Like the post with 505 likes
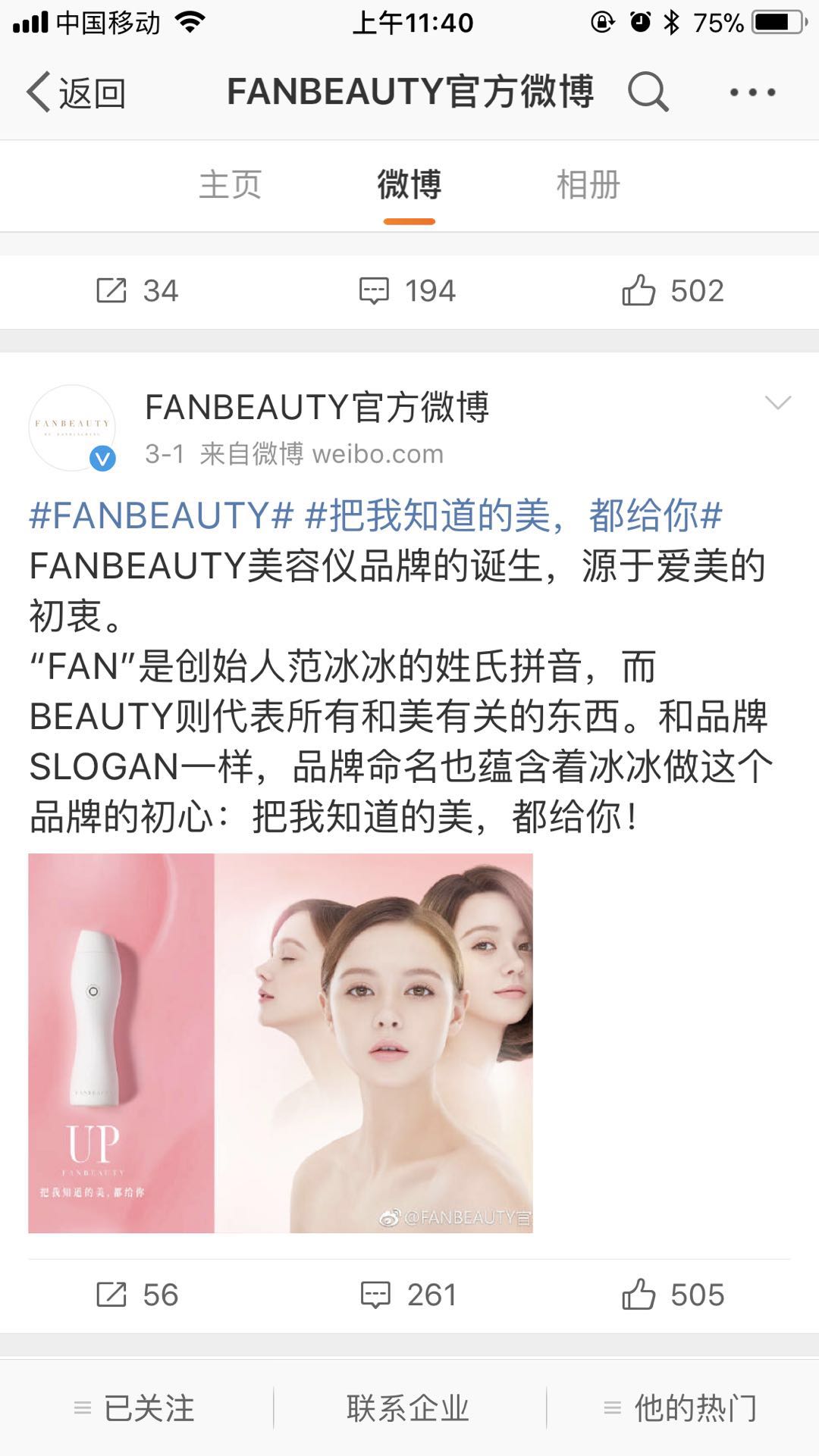819x1456 pixels. (673, 1295)
